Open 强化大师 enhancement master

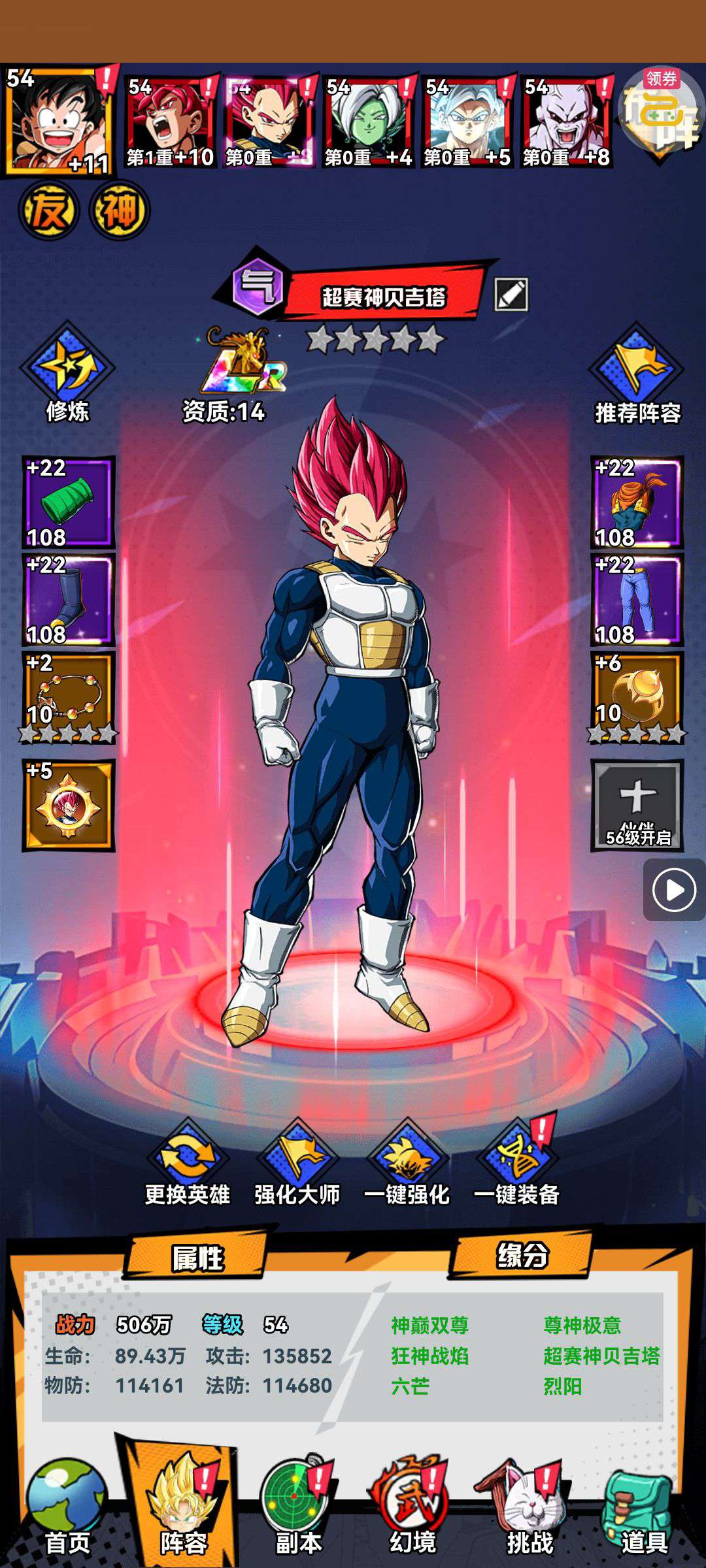click(x=297, y=1164)
